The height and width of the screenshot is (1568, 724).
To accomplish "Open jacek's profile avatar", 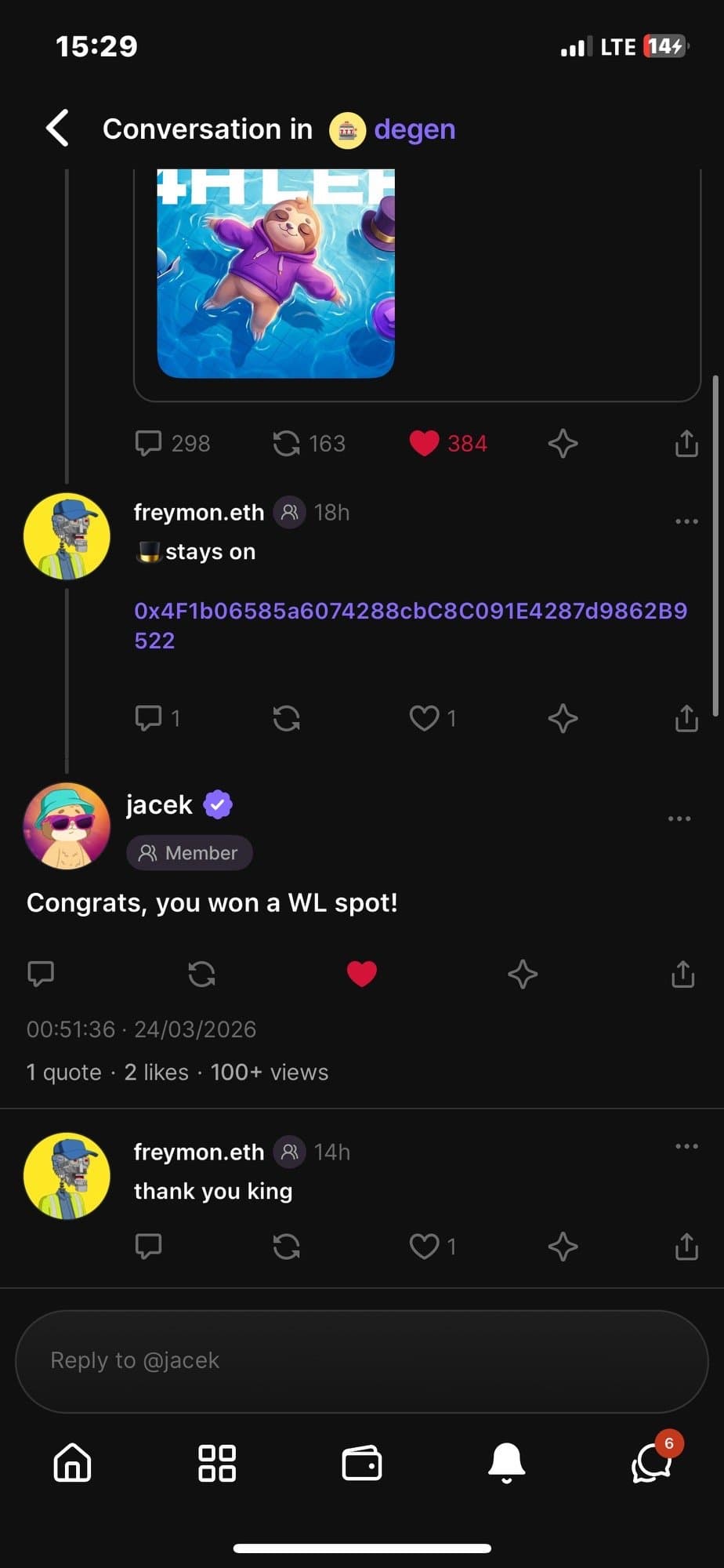I will 67,826.
